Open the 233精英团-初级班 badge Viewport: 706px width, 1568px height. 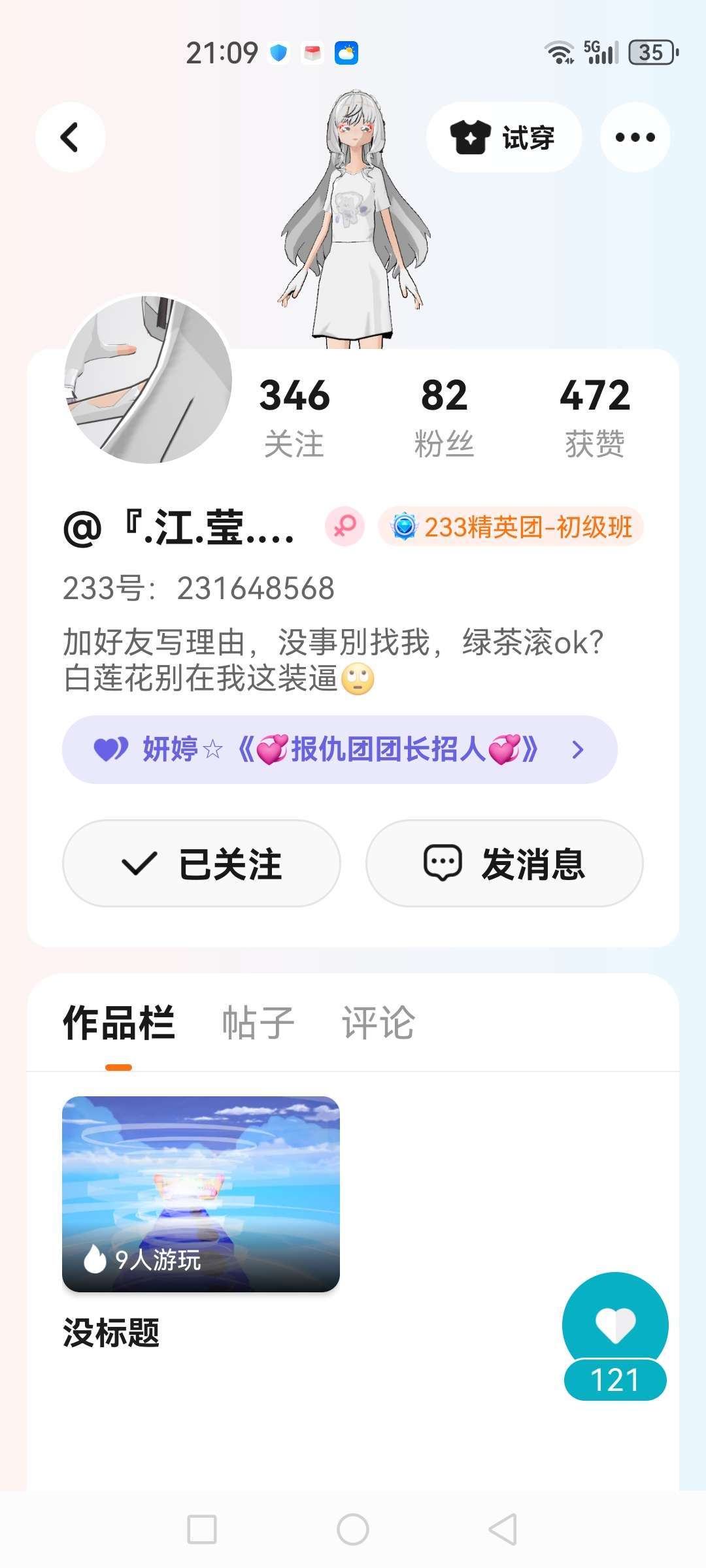pos(511,527)
